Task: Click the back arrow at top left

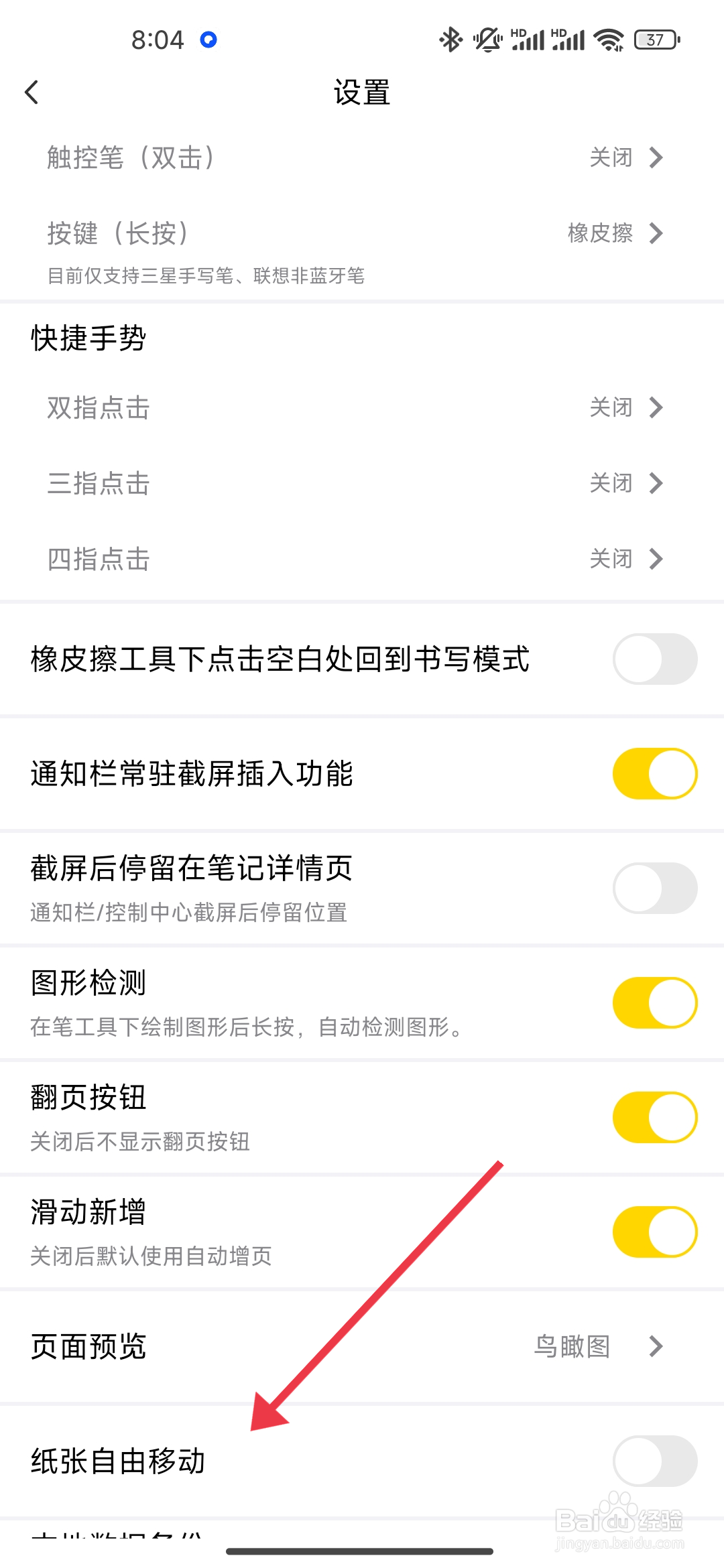Action: point(32,92)
